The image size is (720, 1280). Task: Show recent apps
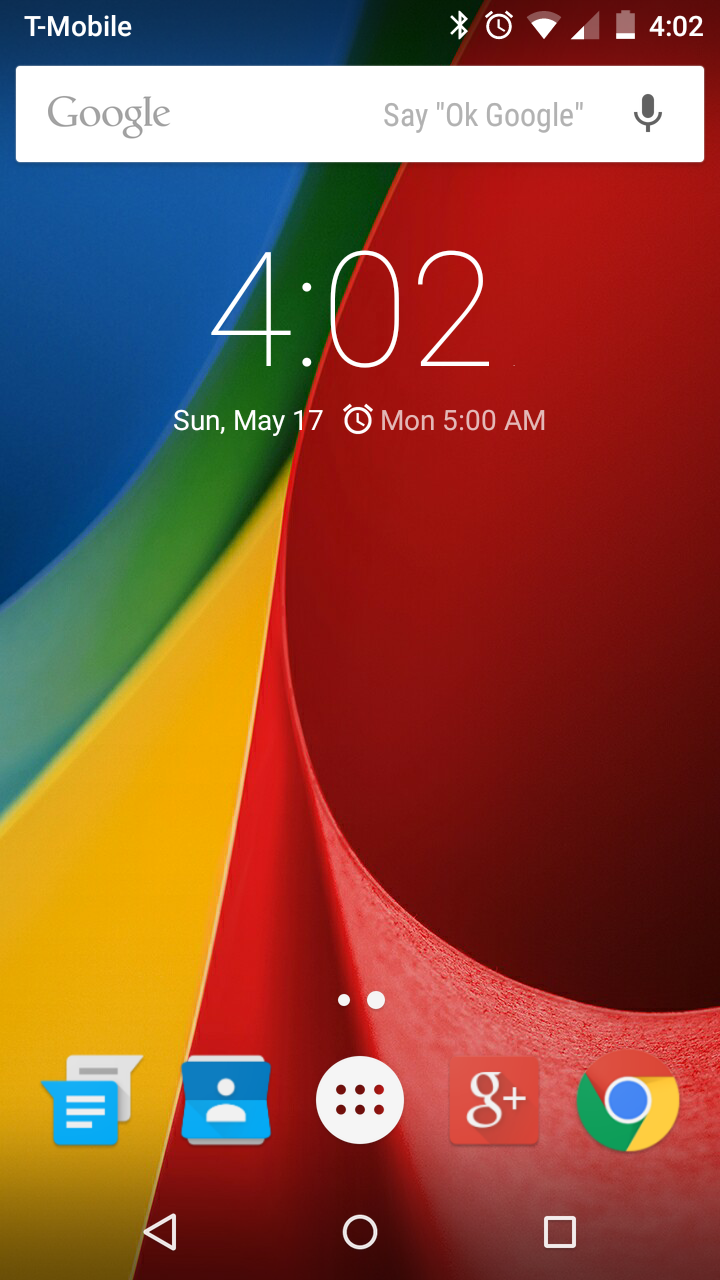point(559,1232)
